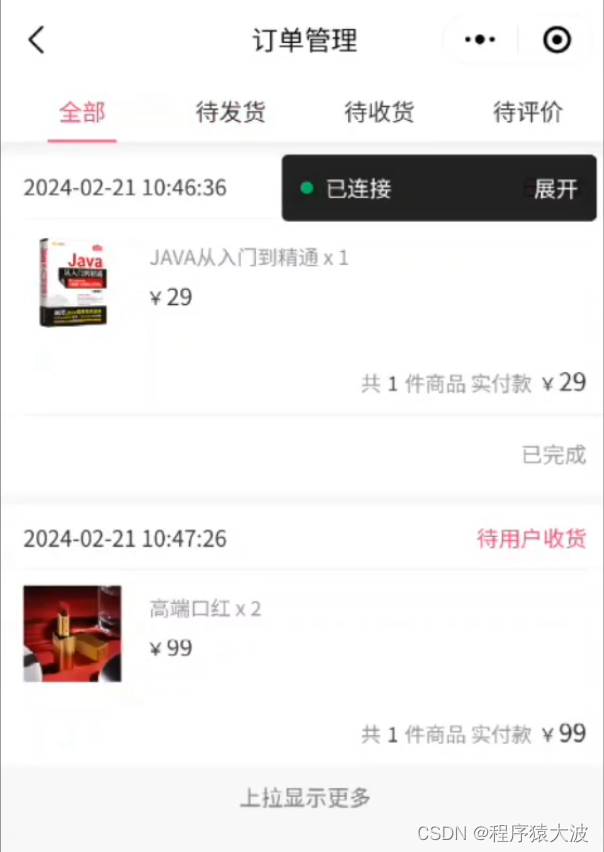Open the mini program three-dot menu
The width and height of the screenshot is (604, 852).
pyautogui.click(x=480, y=40)
